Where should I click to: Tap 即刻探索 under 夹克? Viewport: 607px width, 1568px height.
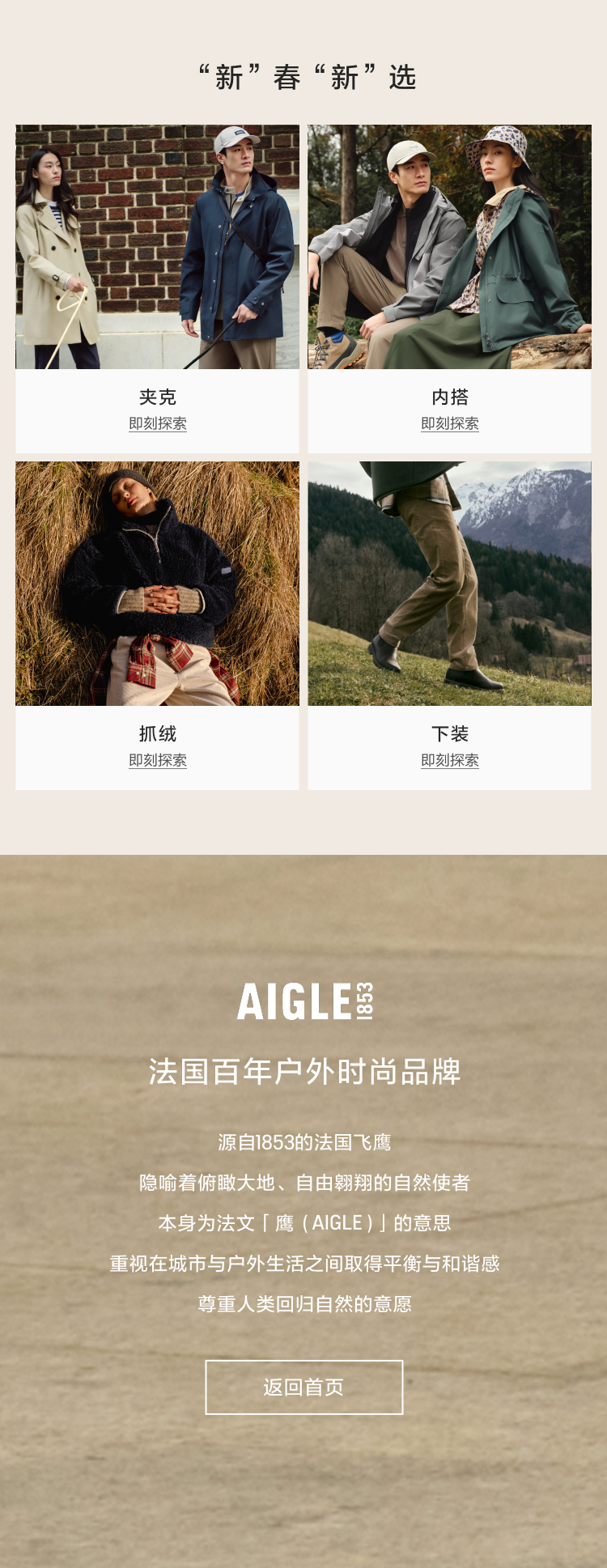[x=158, y=423]
